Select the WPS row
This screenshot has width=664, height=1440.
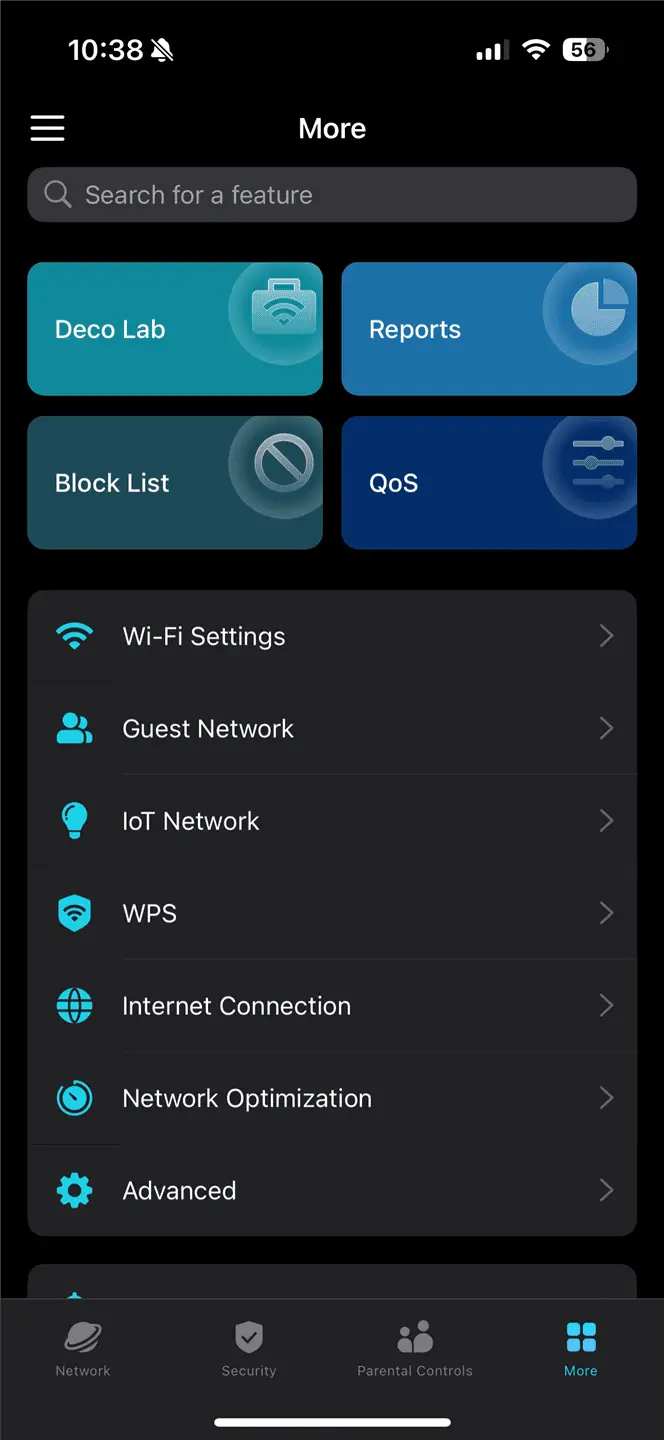coord(332,913)
